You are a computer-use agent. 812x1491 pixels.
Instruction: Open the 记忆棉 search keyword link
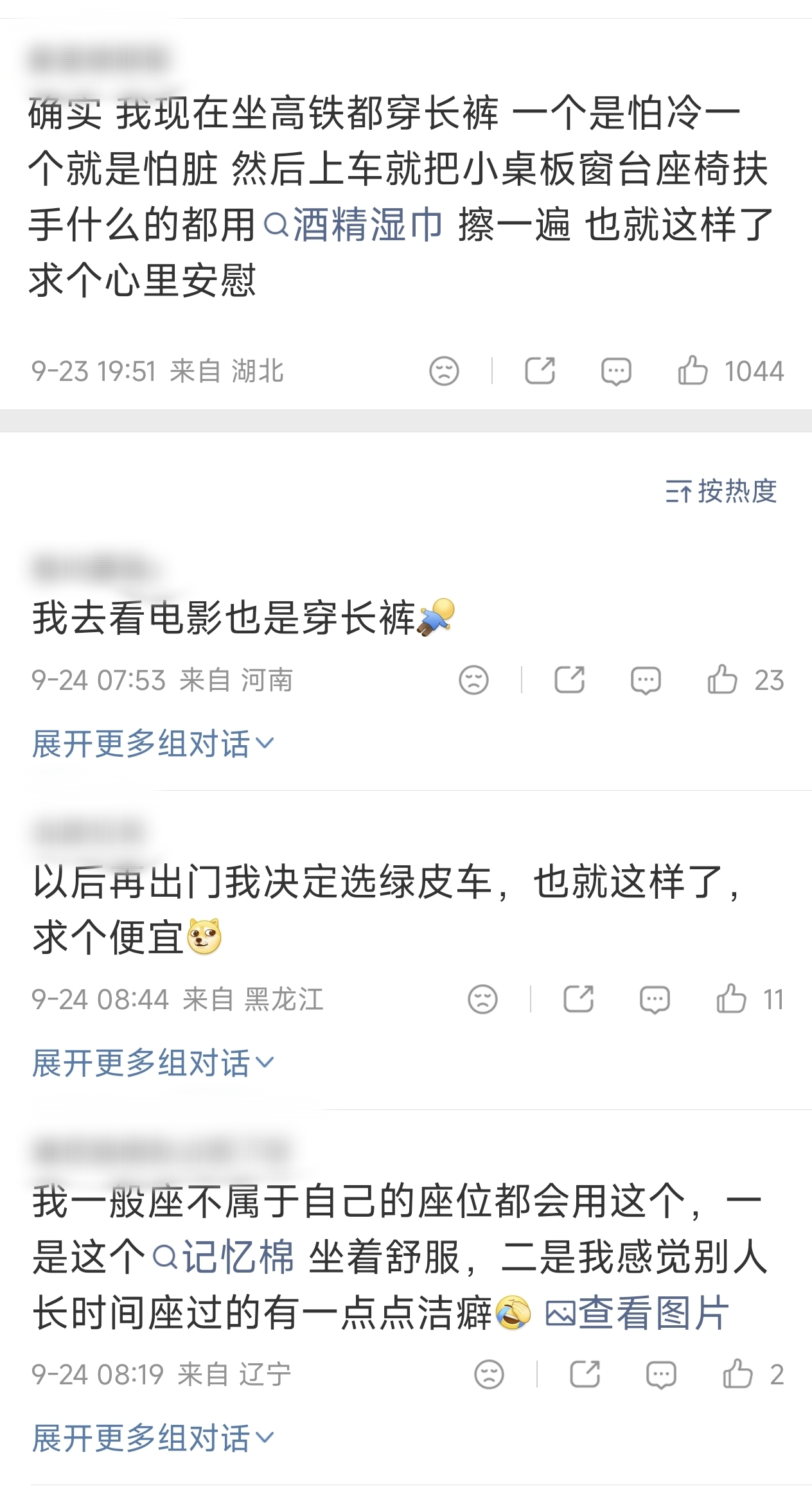[224, 1257]
